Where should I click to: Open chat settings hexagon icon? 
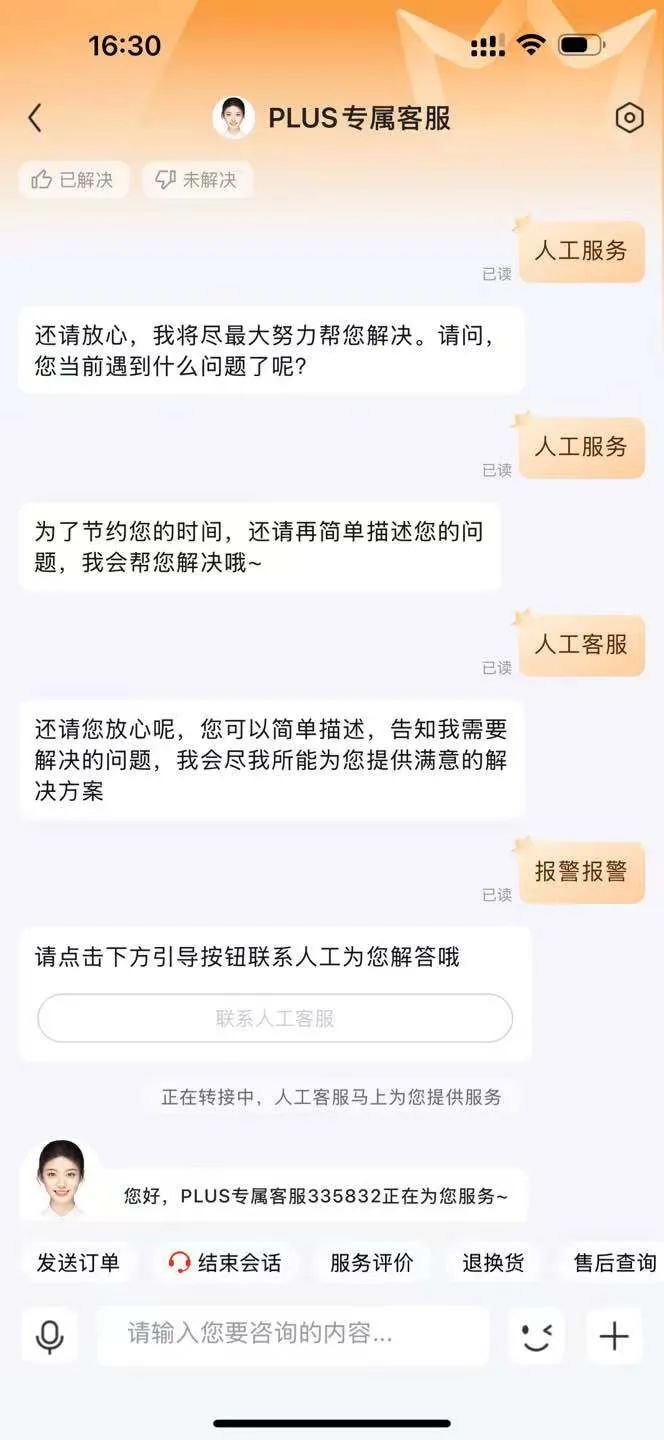629,118
